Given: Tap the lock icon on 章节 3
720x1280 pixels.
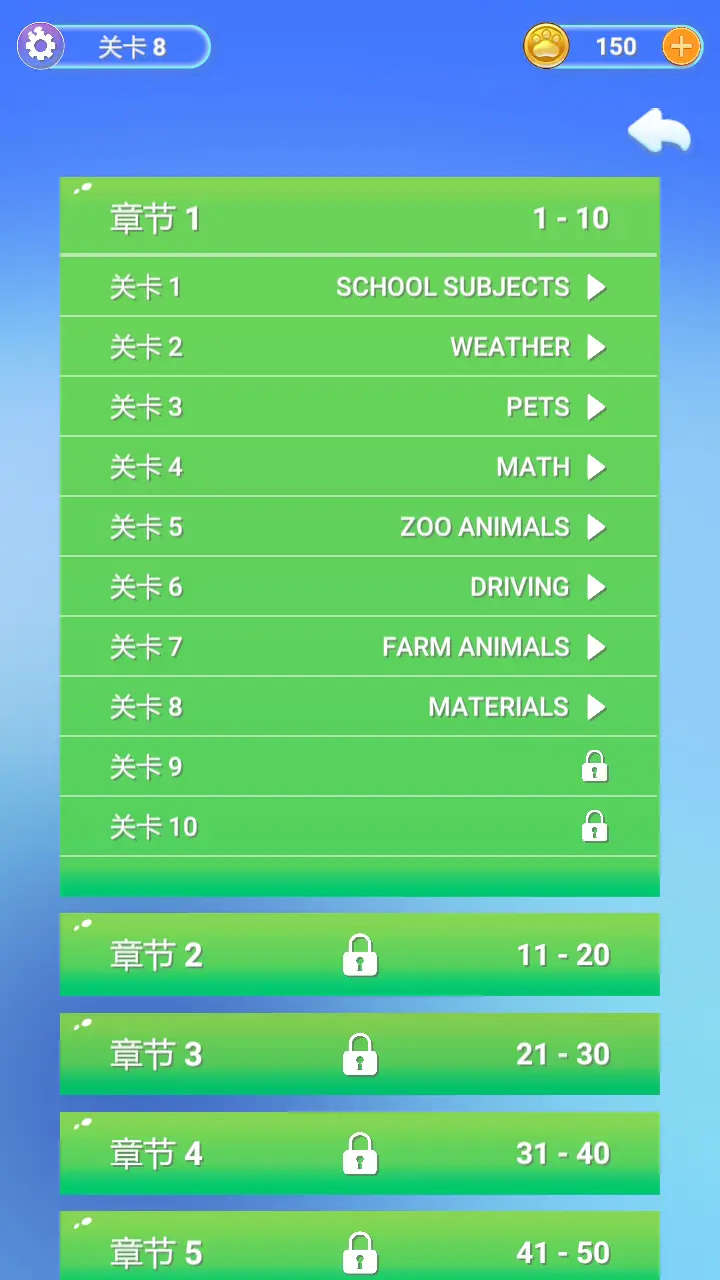Looking at the screenshot, I should point(359,1054).
